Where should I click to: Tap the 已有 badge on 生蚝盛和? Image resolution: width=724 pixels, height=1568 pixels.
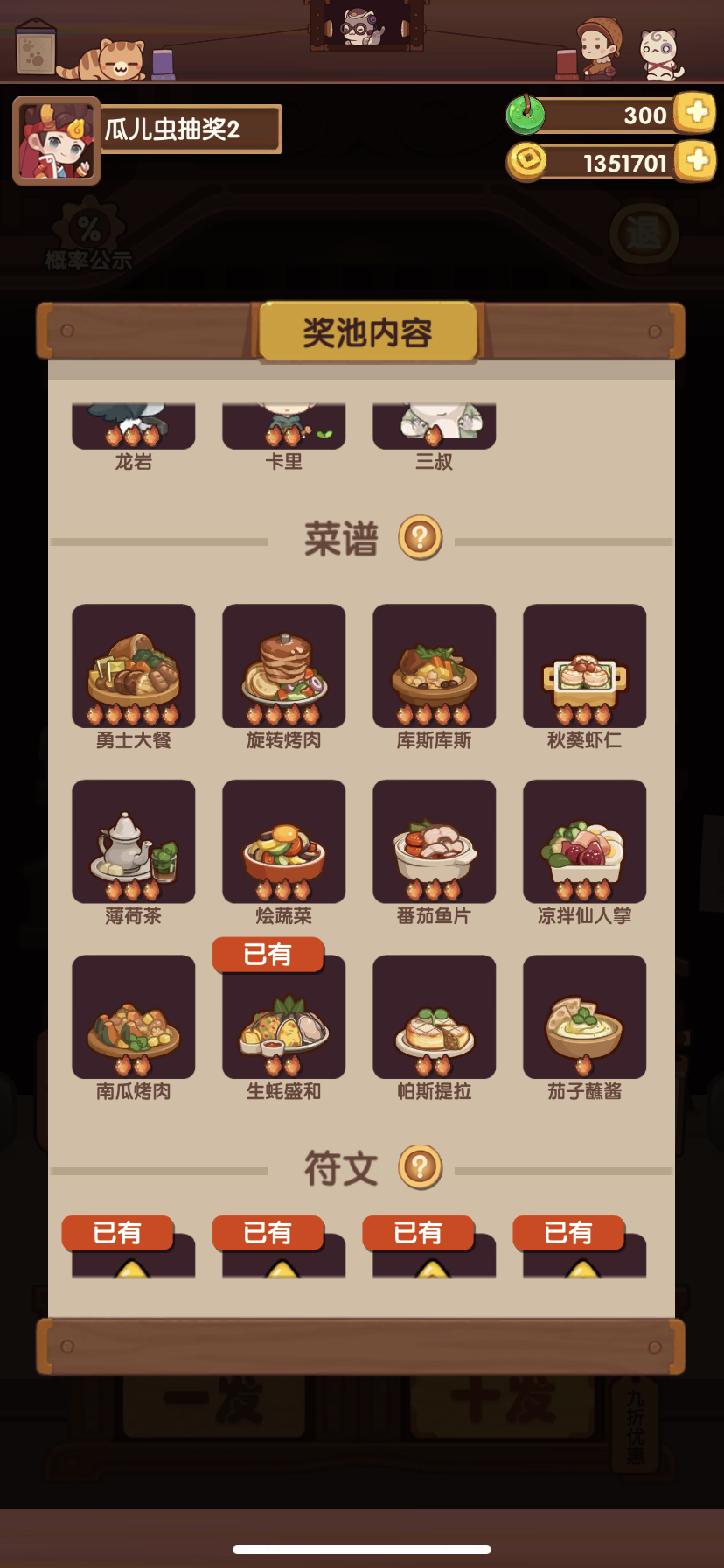point(267,955)
